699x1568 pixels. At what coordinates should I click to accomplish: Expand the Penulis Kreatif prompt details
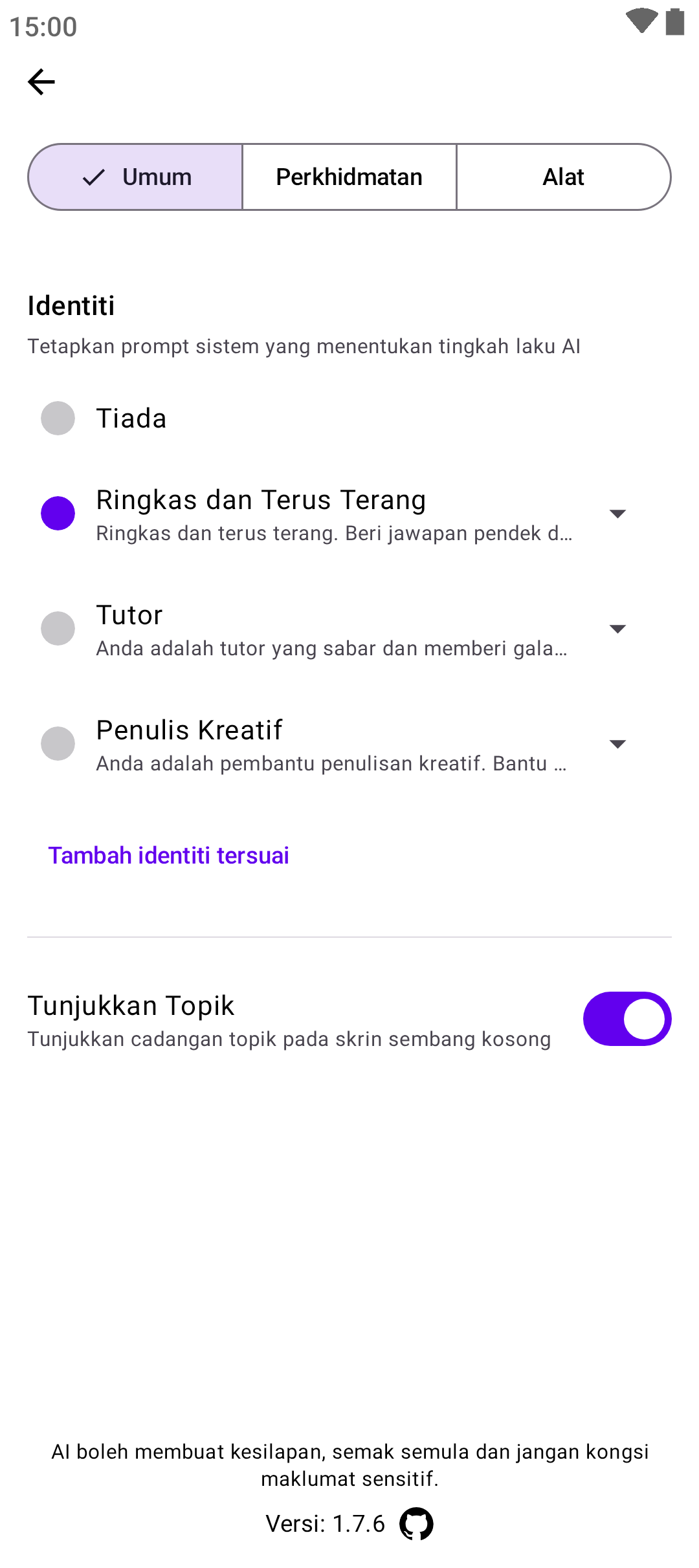tap(617, 745)
